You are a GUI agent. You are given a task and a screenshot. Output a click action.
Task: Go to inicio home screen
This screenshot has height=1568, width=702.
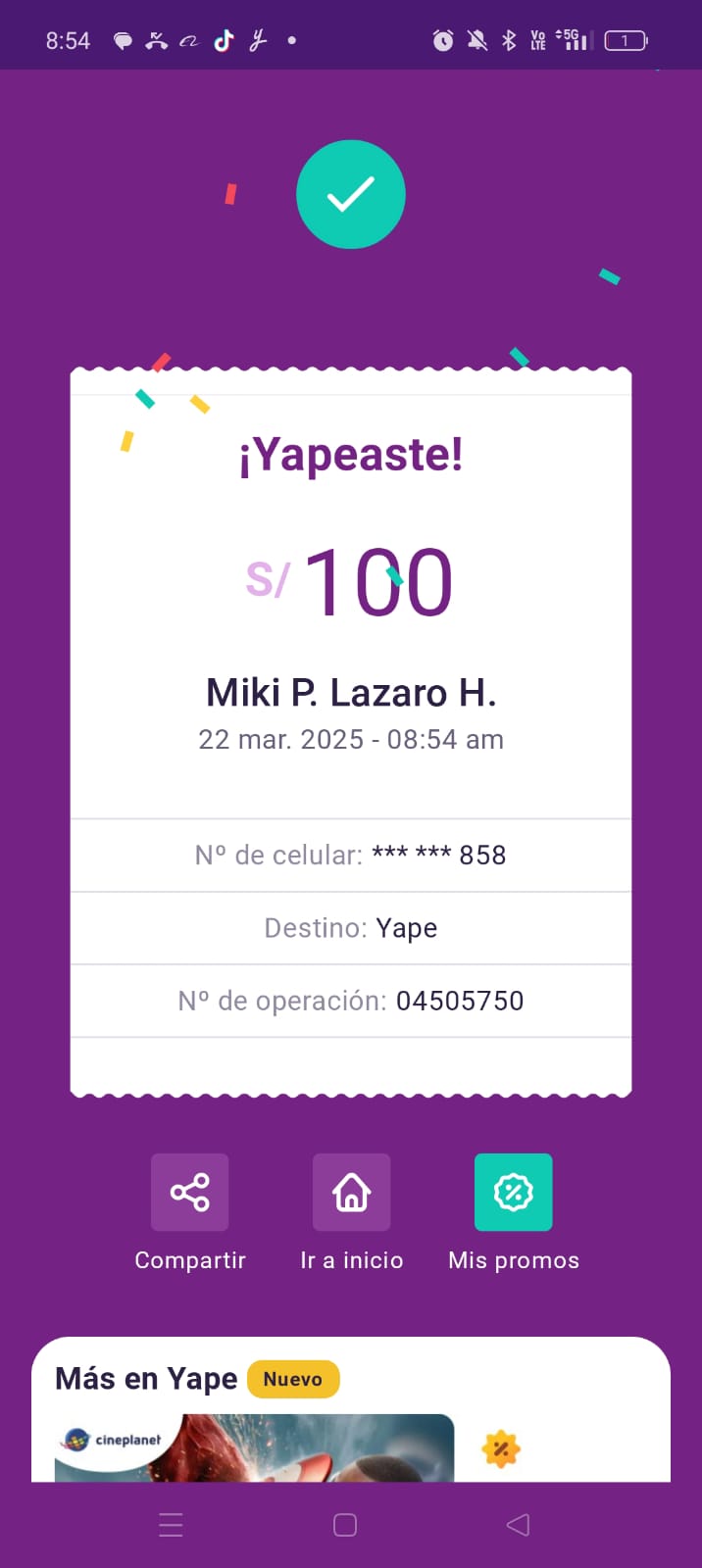(x=351, y=1193)
